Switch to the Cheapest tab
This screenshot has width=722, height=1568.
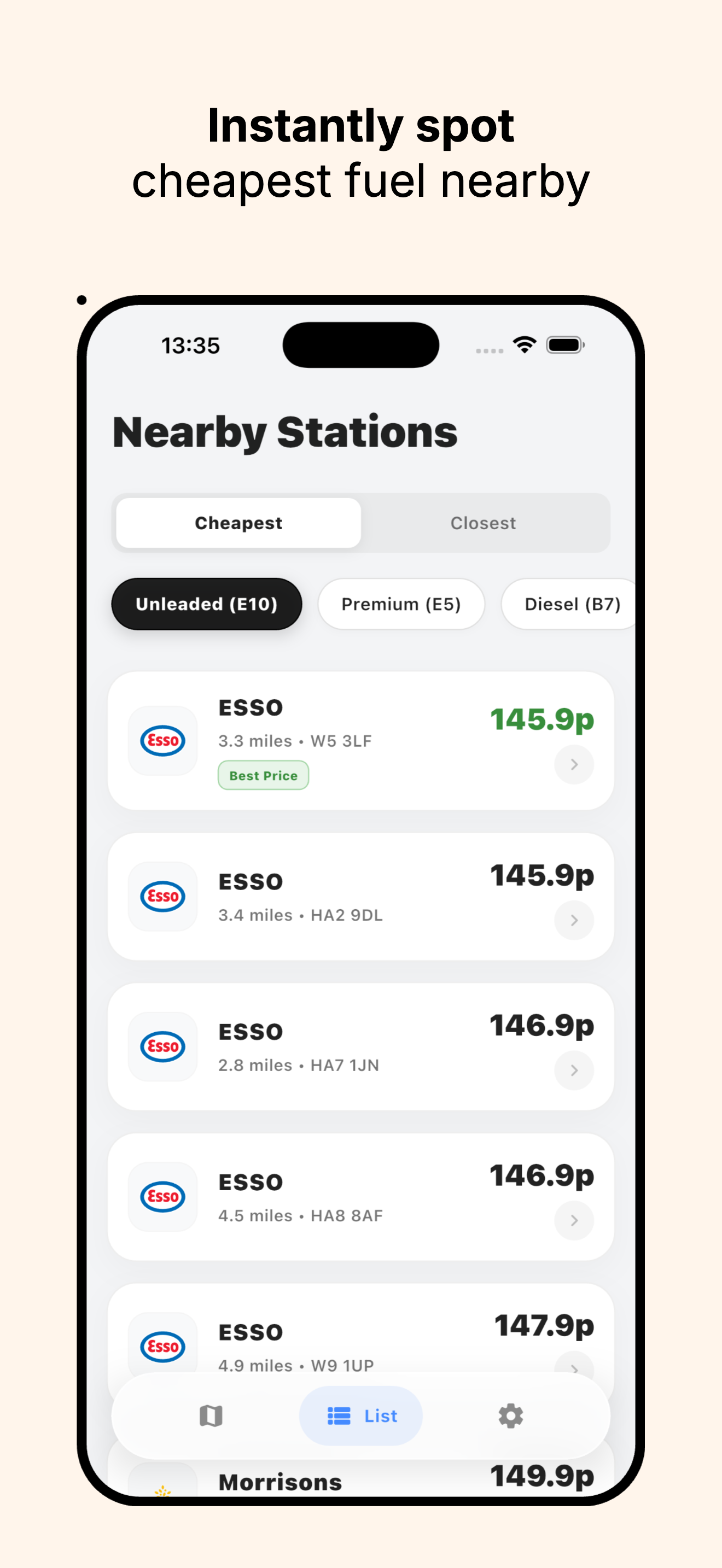237,522
